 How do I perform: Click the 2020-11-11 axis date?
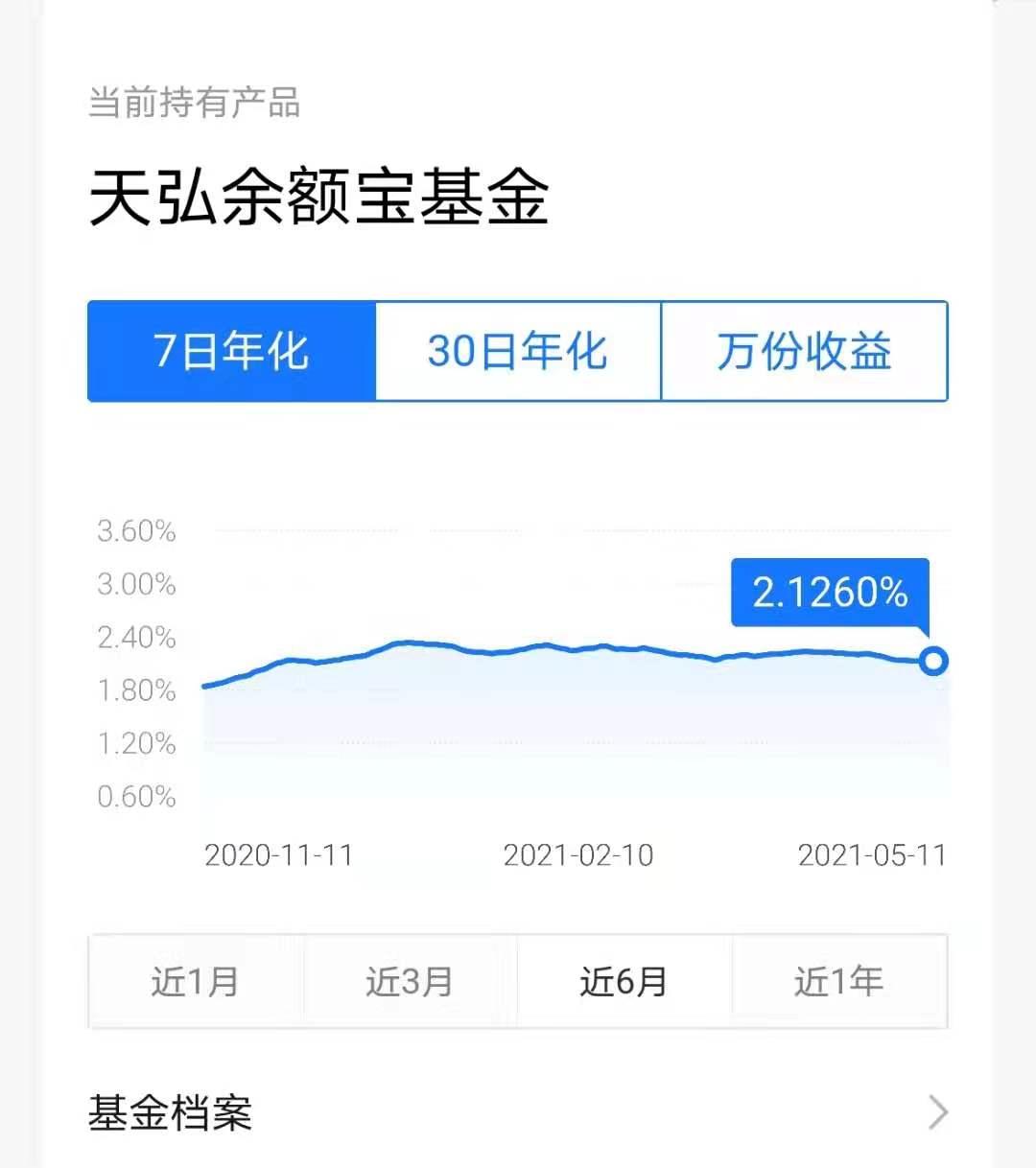coord(280,854)
